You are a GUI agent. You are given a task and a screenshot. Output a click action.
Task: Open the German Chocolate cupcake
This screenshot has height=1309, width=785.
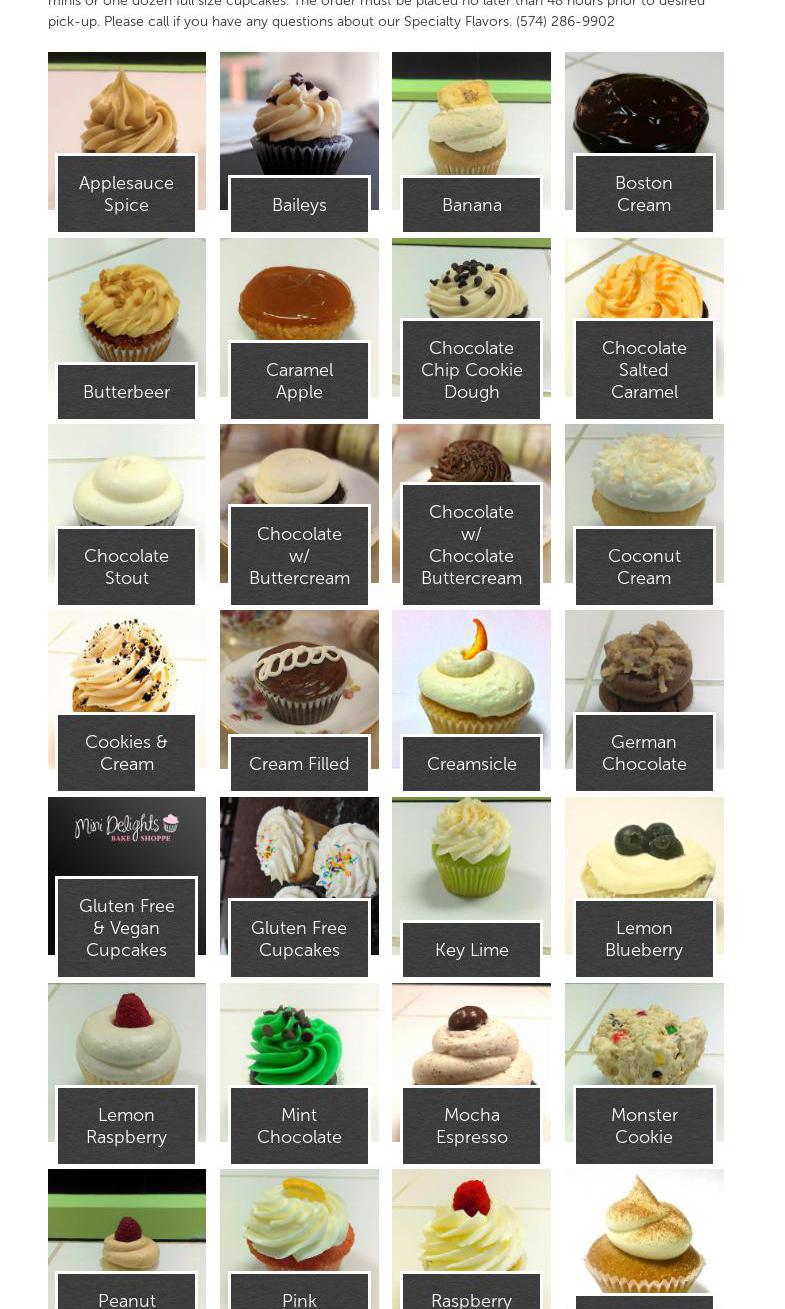pos(644,752)
